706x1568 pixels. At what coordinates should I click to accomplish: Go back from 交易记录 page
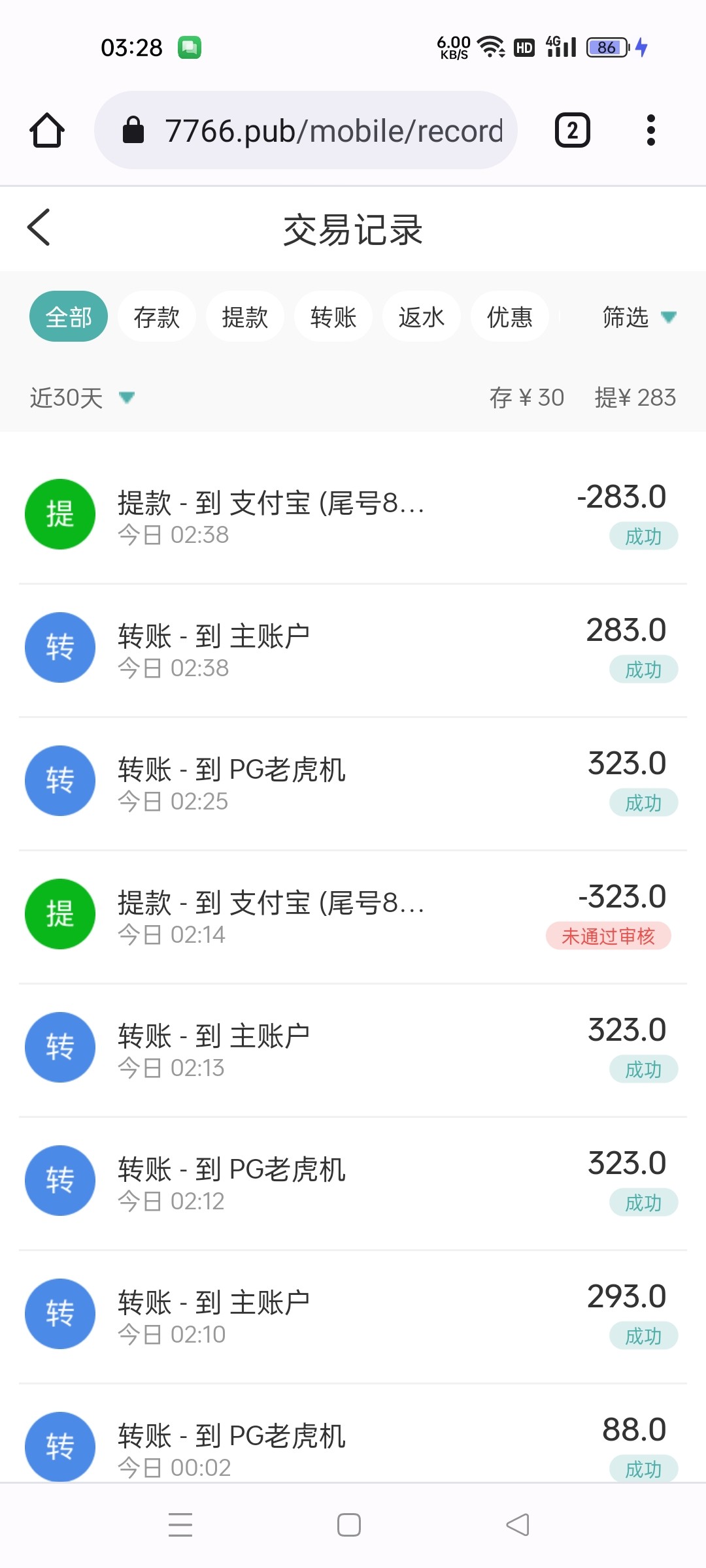(x=39, y=228)
